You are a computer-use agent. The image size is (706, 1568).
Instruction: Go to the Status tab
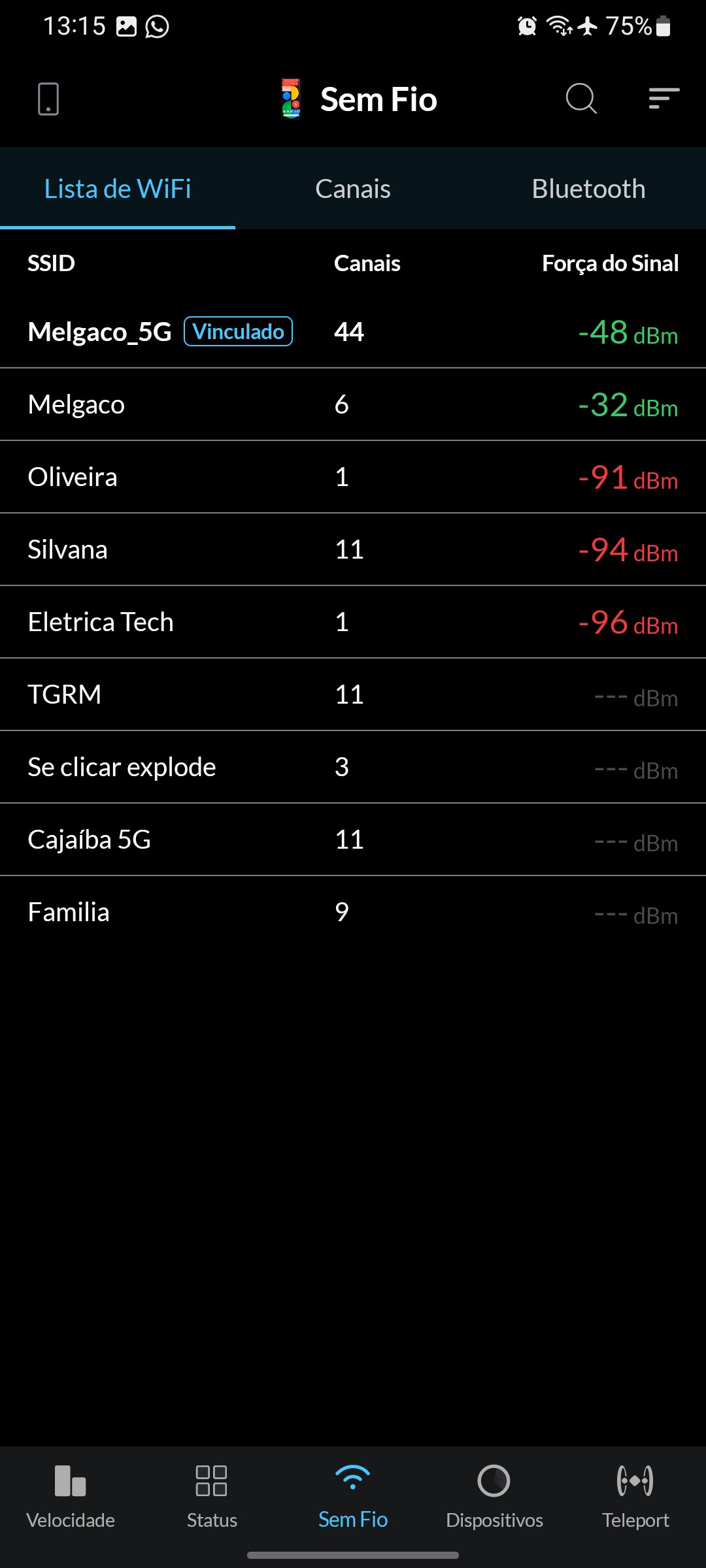tap(212, 1496)
